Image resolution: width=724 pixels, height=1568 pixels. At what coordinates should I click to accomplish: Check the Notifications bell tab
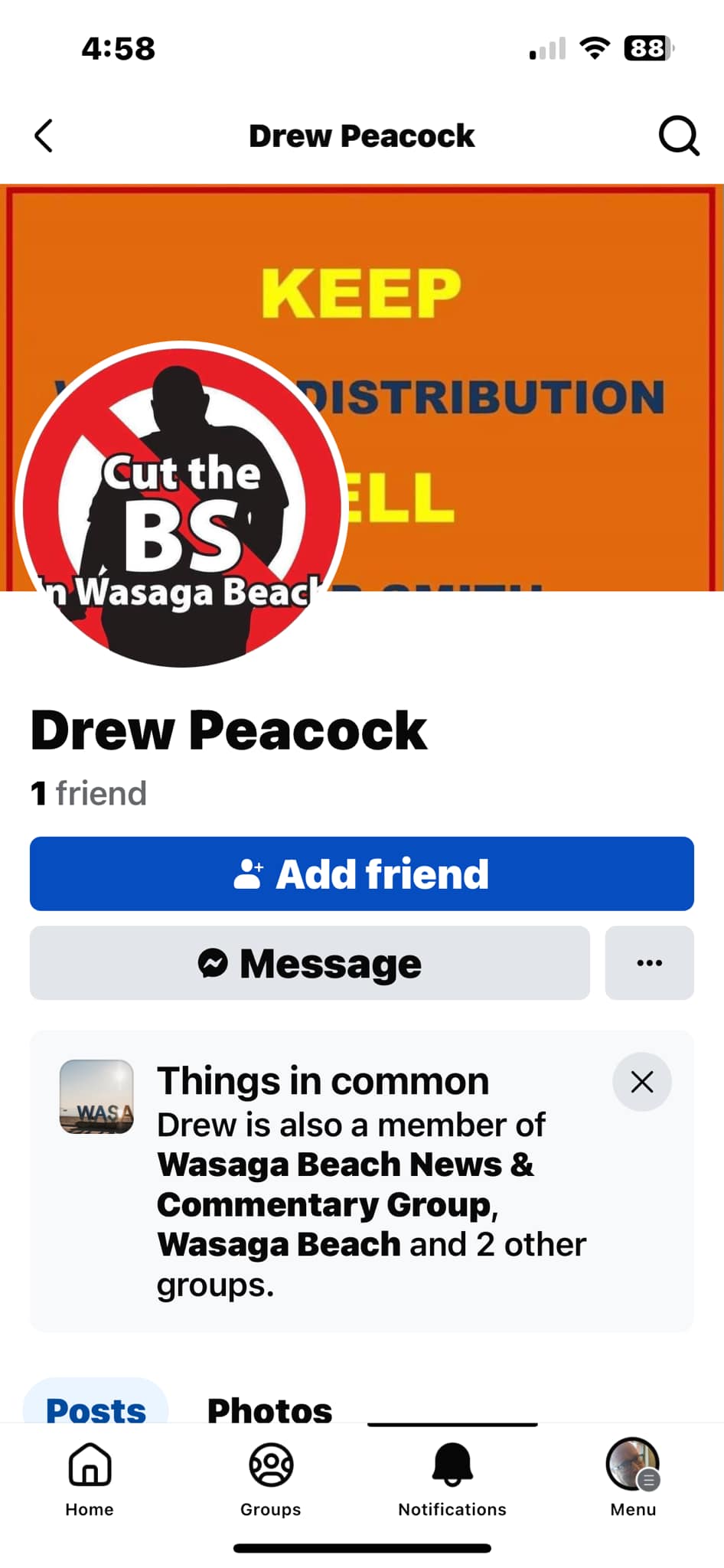(452, 1478)
